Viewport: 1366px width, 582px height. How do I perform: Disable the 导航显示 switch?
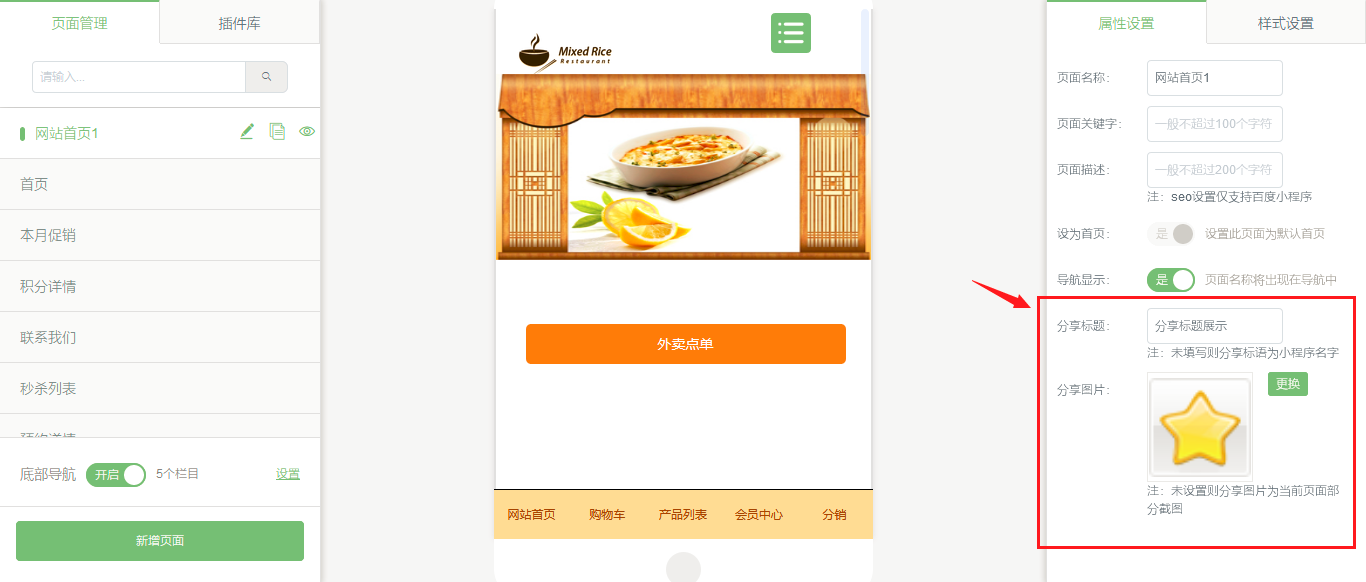click(x=1171, y=280)
